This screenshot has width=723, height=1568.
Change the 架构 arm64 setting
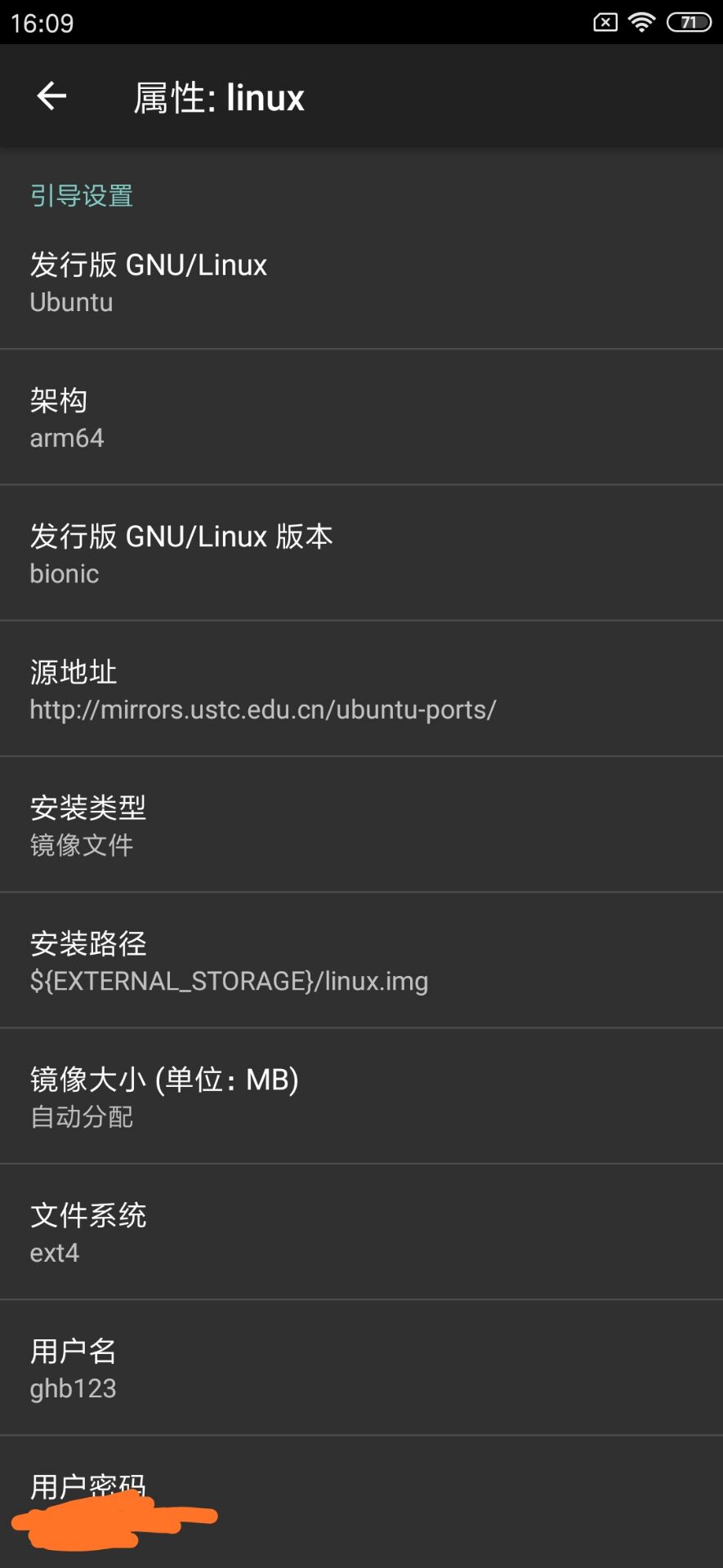361,417
